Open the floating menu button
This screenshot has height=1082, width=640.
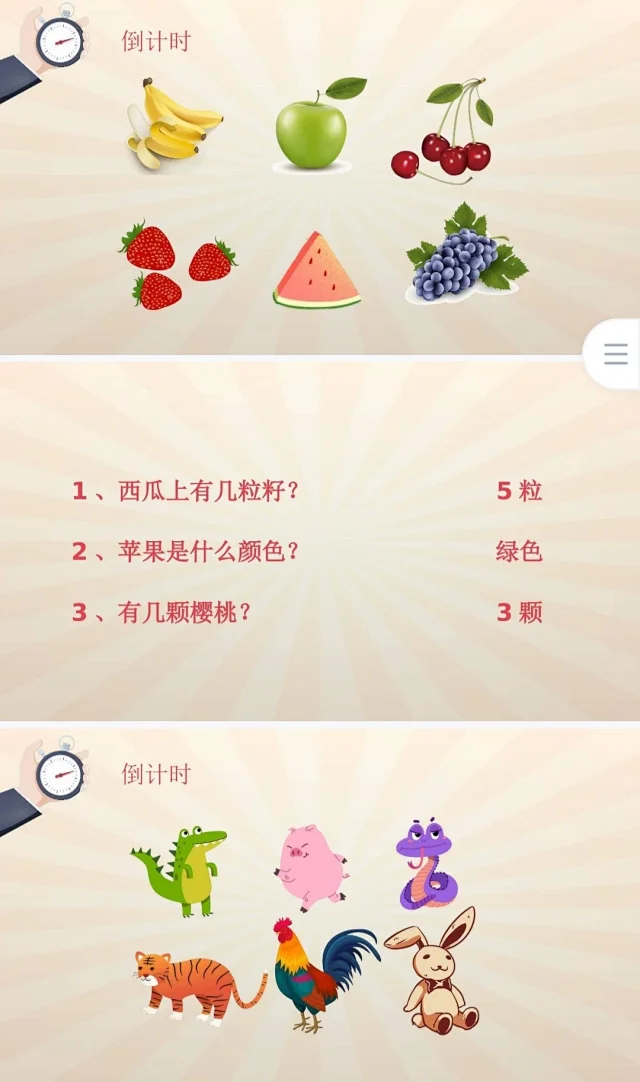[615, 354]
